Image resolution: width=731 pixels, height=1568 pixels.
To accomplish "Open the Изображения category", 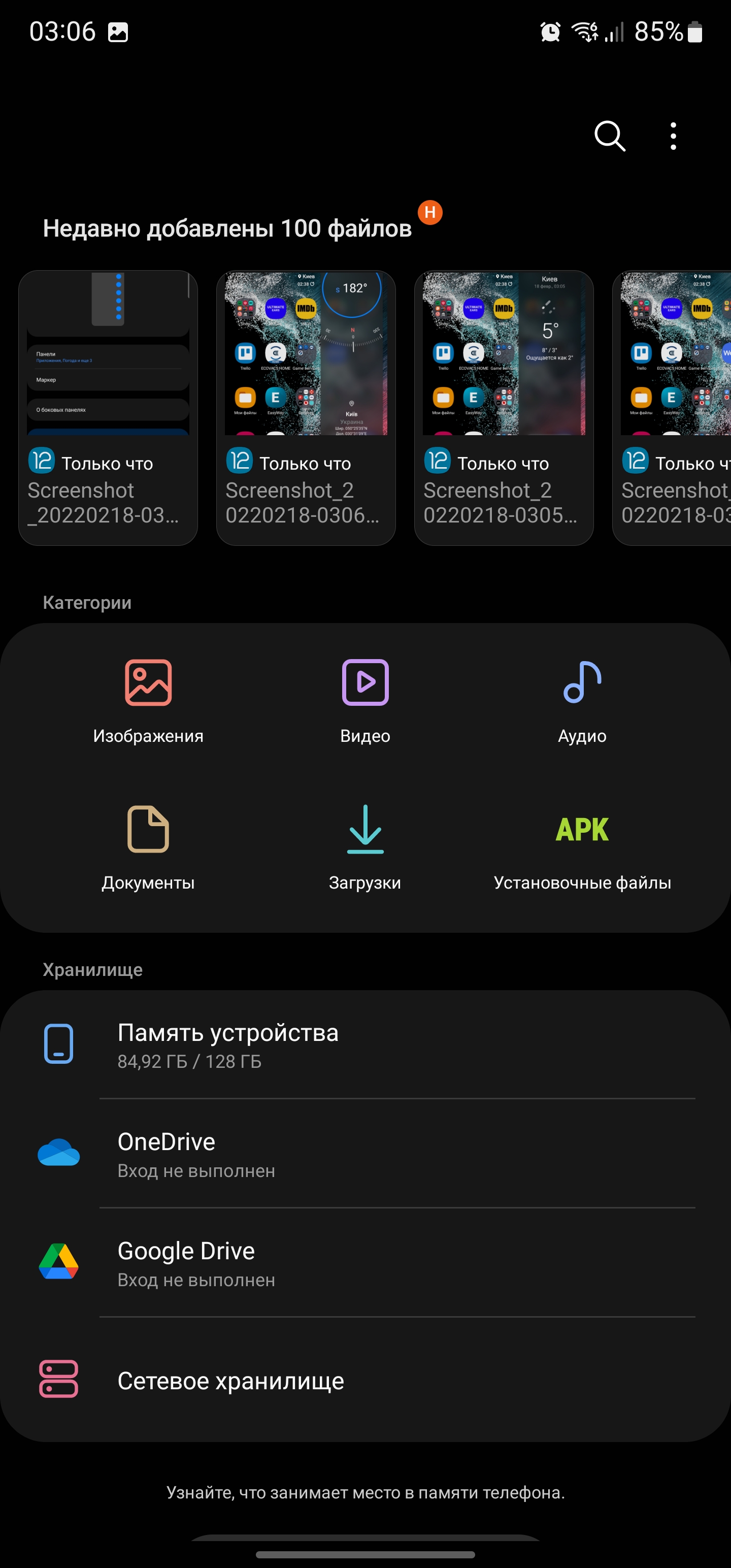I will [x=148, y=701].
